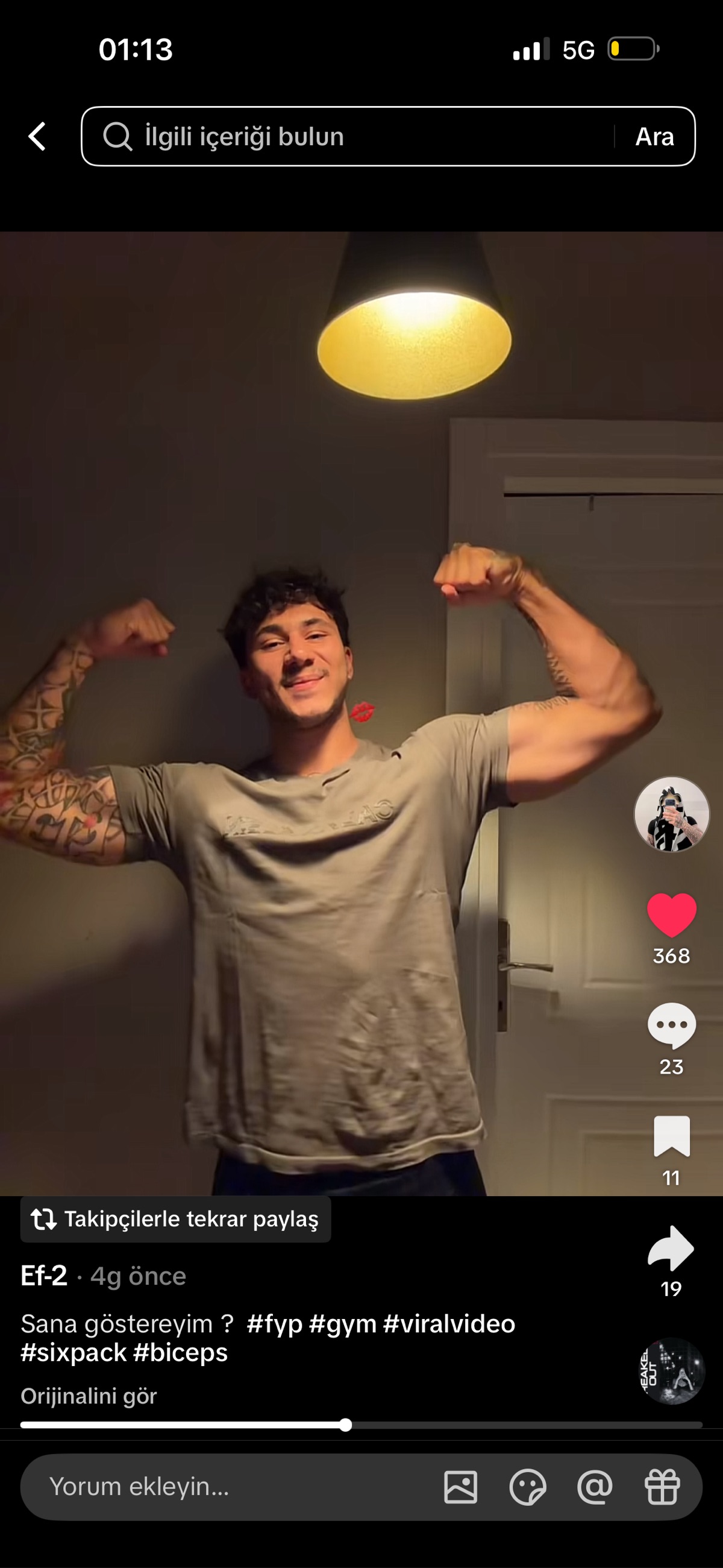The image size is (723, 1568).
Task: Like the video with the heart icon
Action: point(671,915)
